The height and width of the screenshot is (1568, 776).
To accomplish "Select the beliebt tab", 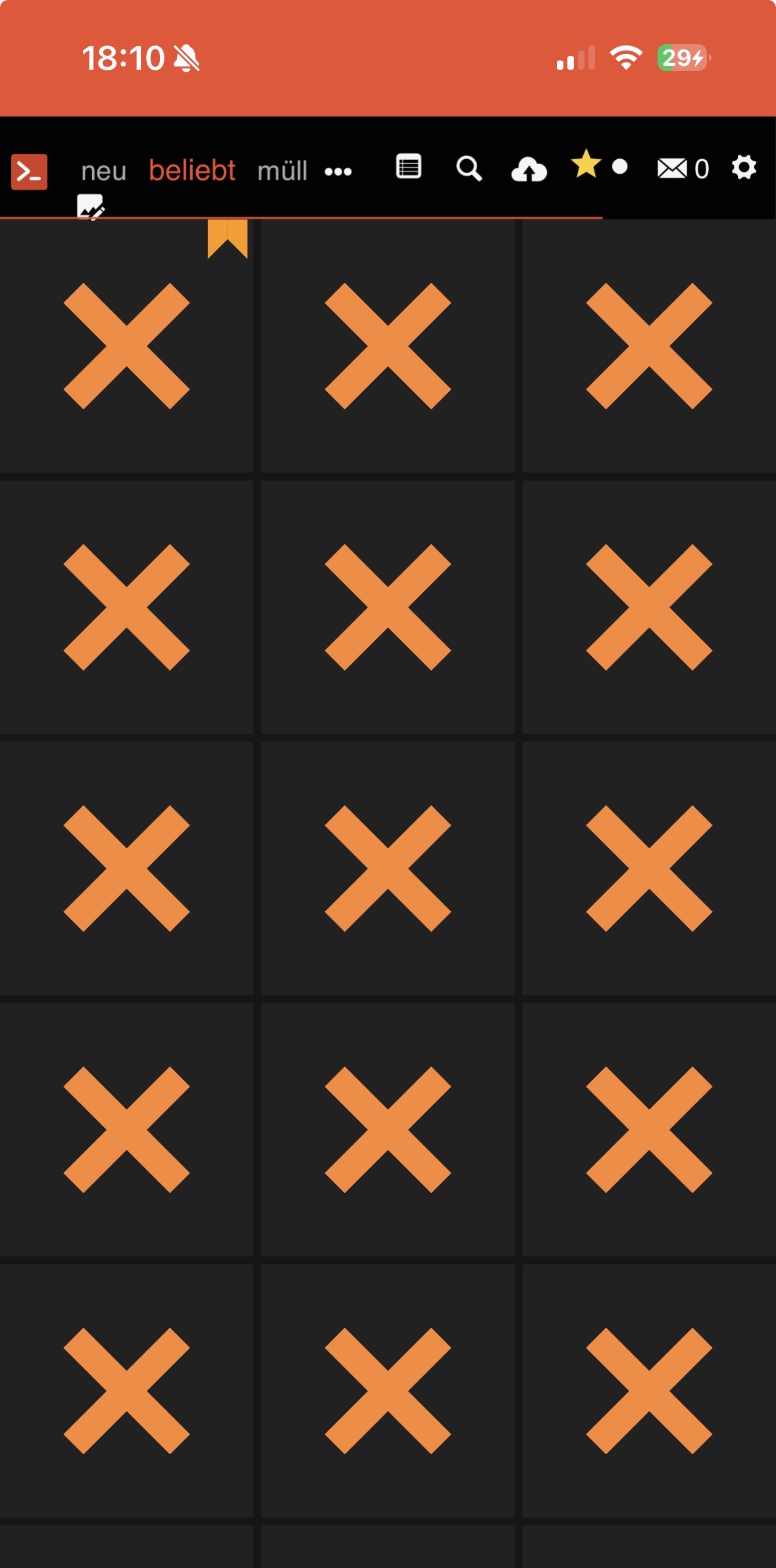I will tap(192, 170).
